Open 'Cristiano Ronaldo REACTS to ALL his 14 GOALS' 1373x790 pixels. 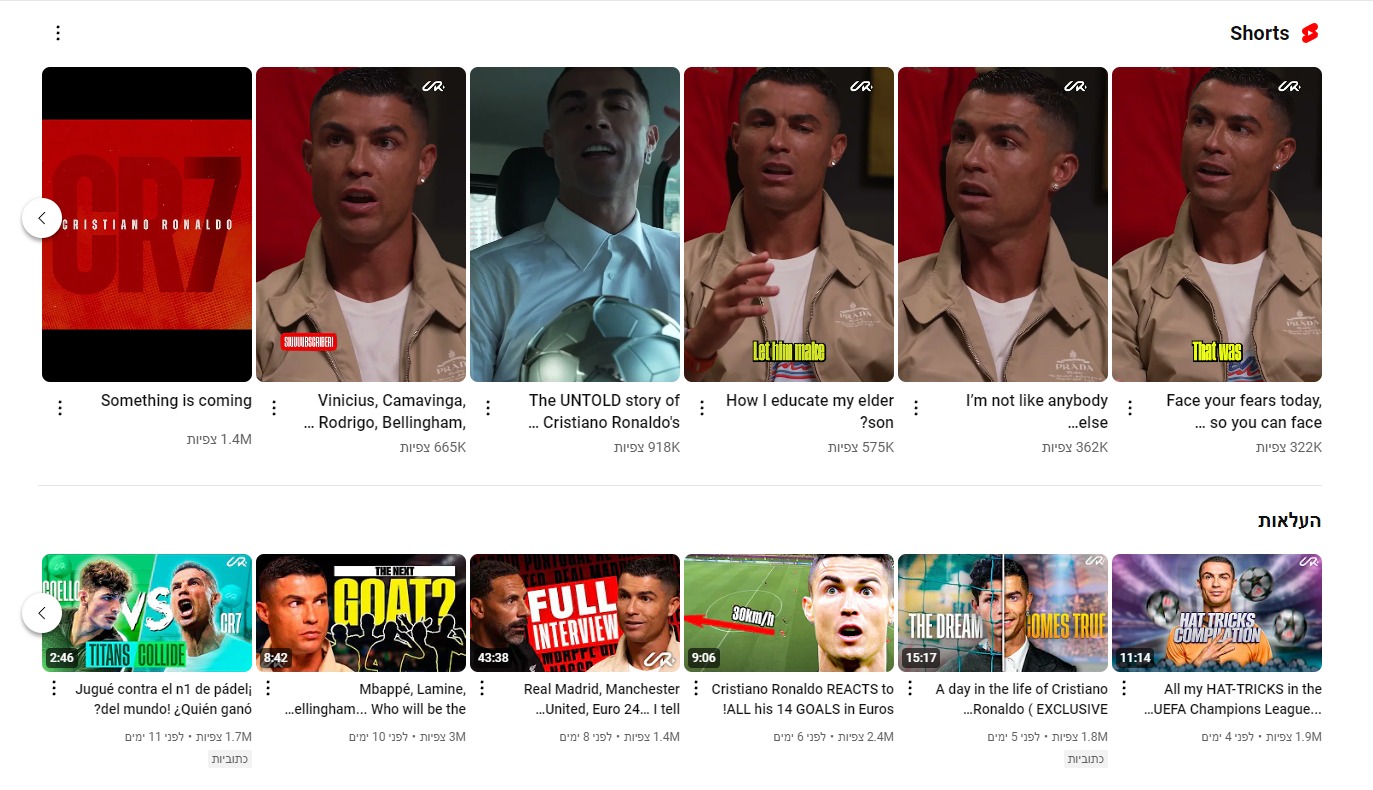click(789, 613)
